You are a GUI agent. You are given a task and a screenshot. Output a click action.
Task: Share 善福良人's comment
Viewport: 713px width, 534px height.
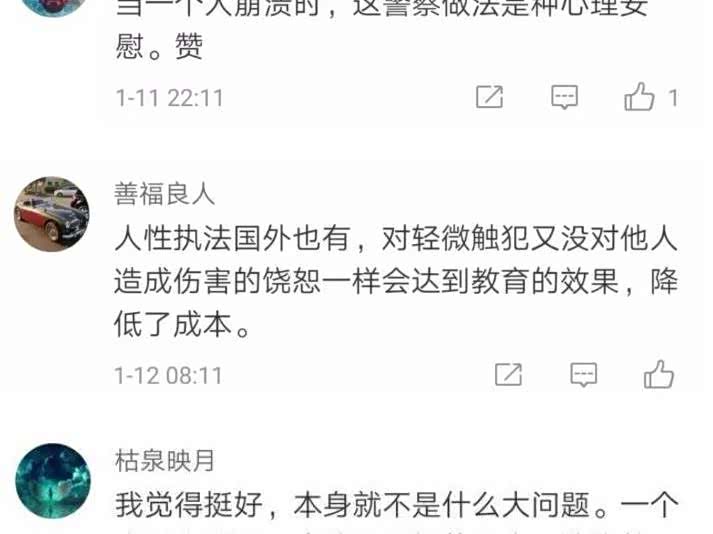pos(508,375)
